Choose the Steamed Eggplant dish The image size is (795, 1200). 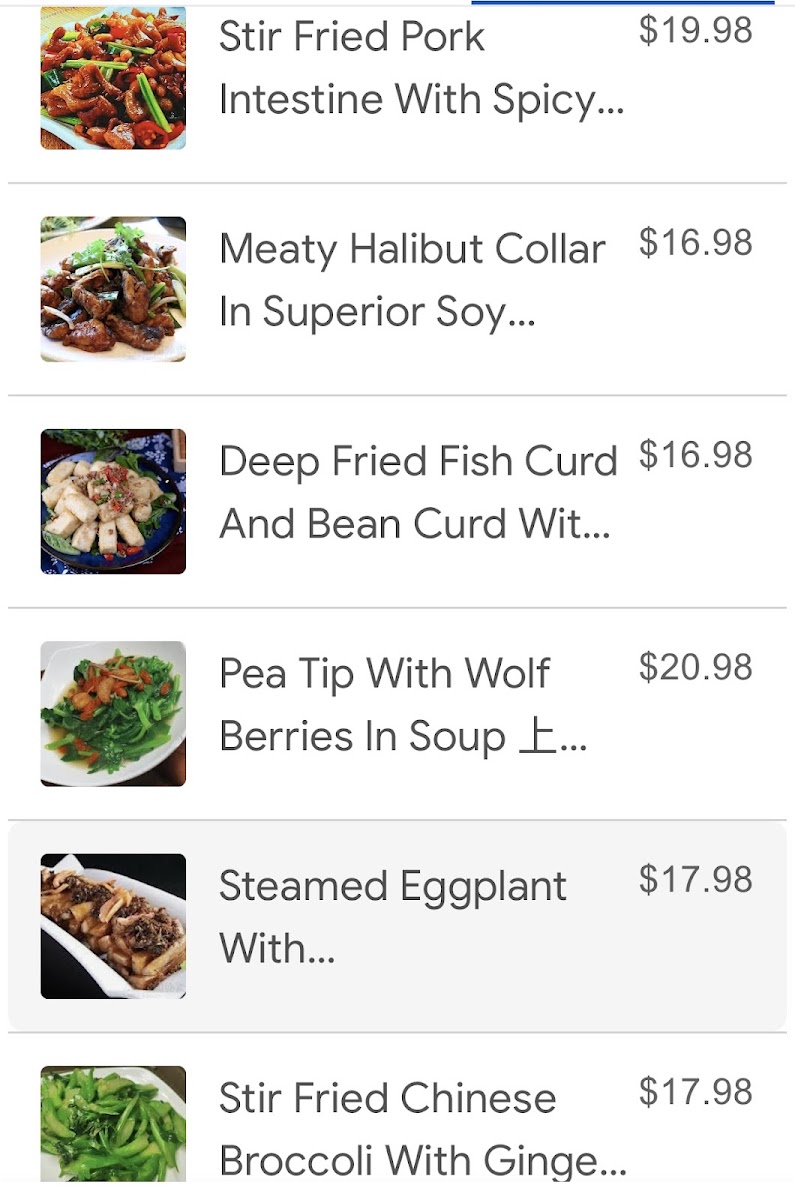392,917
